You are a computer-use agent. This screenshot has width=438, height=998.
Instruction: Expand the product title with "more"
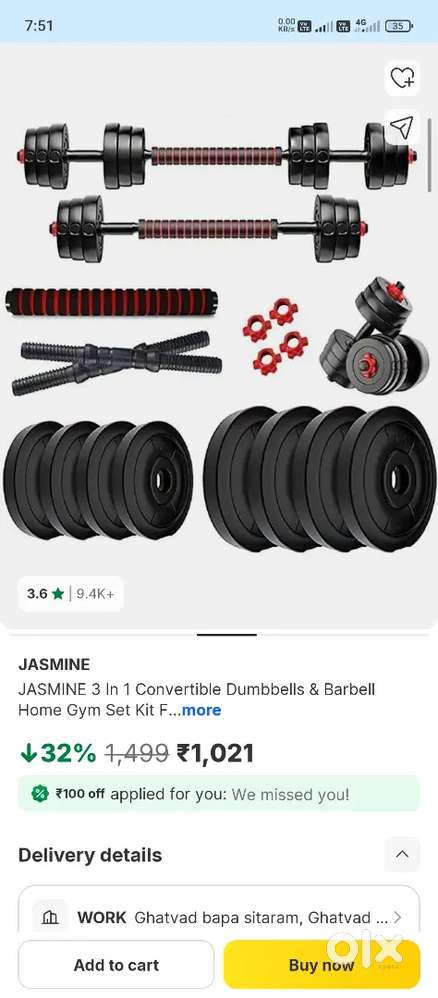(201, 710)
